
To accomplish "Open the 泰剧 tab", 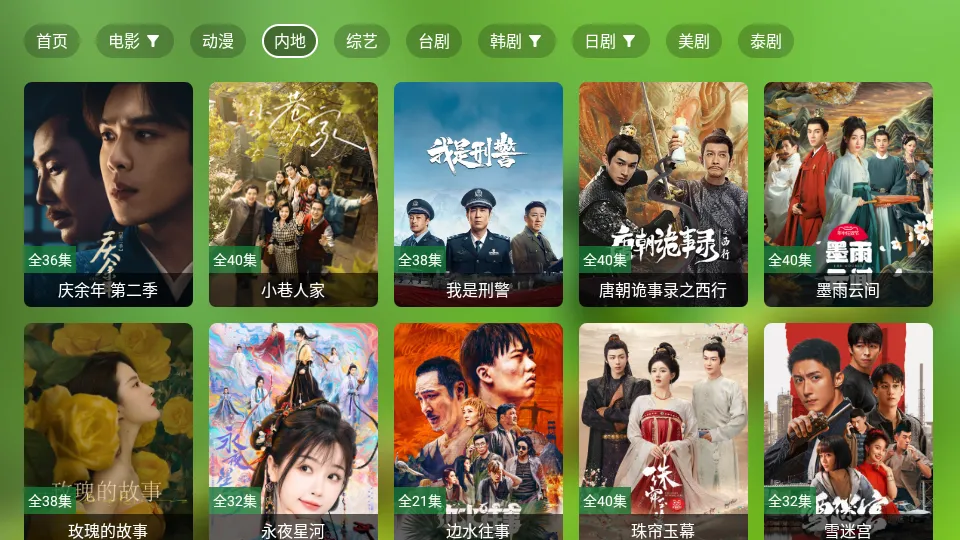I will pos(766,41).
